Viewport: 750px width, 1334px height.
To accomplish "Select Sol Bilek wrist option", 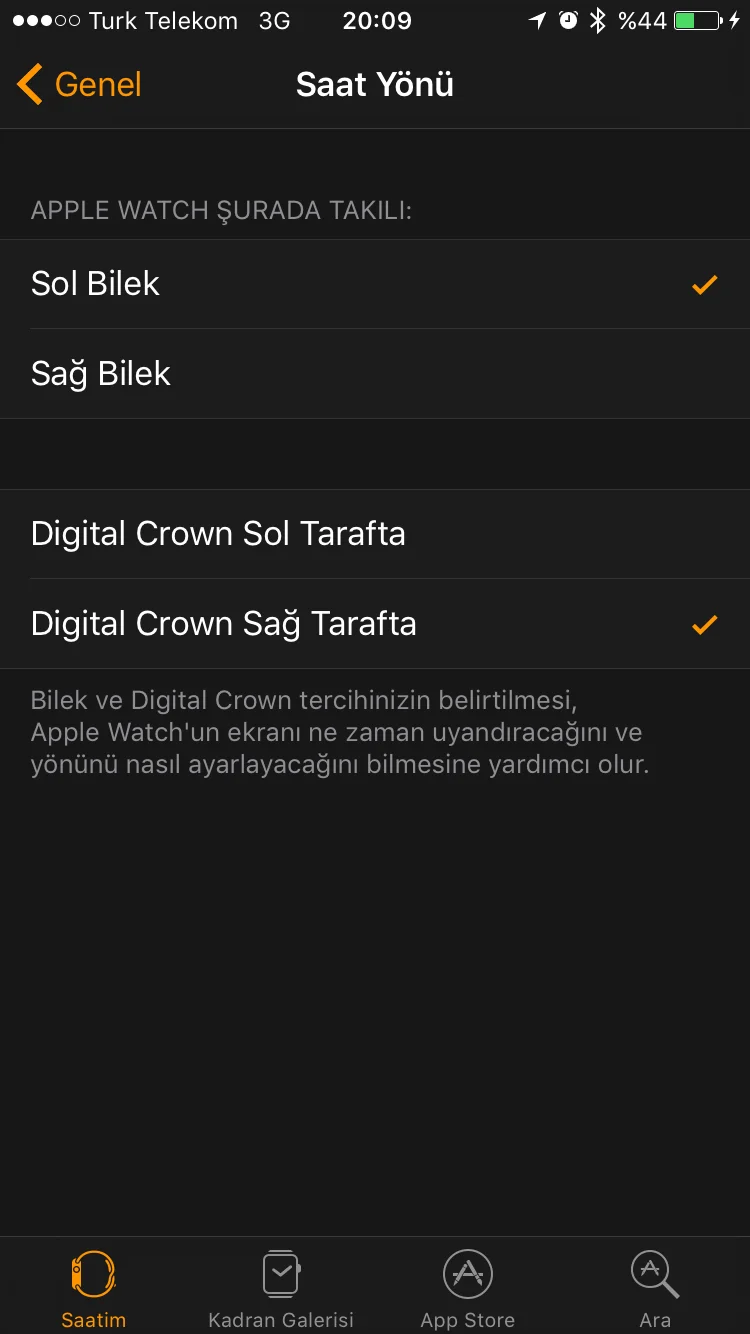I will (375, 284).
